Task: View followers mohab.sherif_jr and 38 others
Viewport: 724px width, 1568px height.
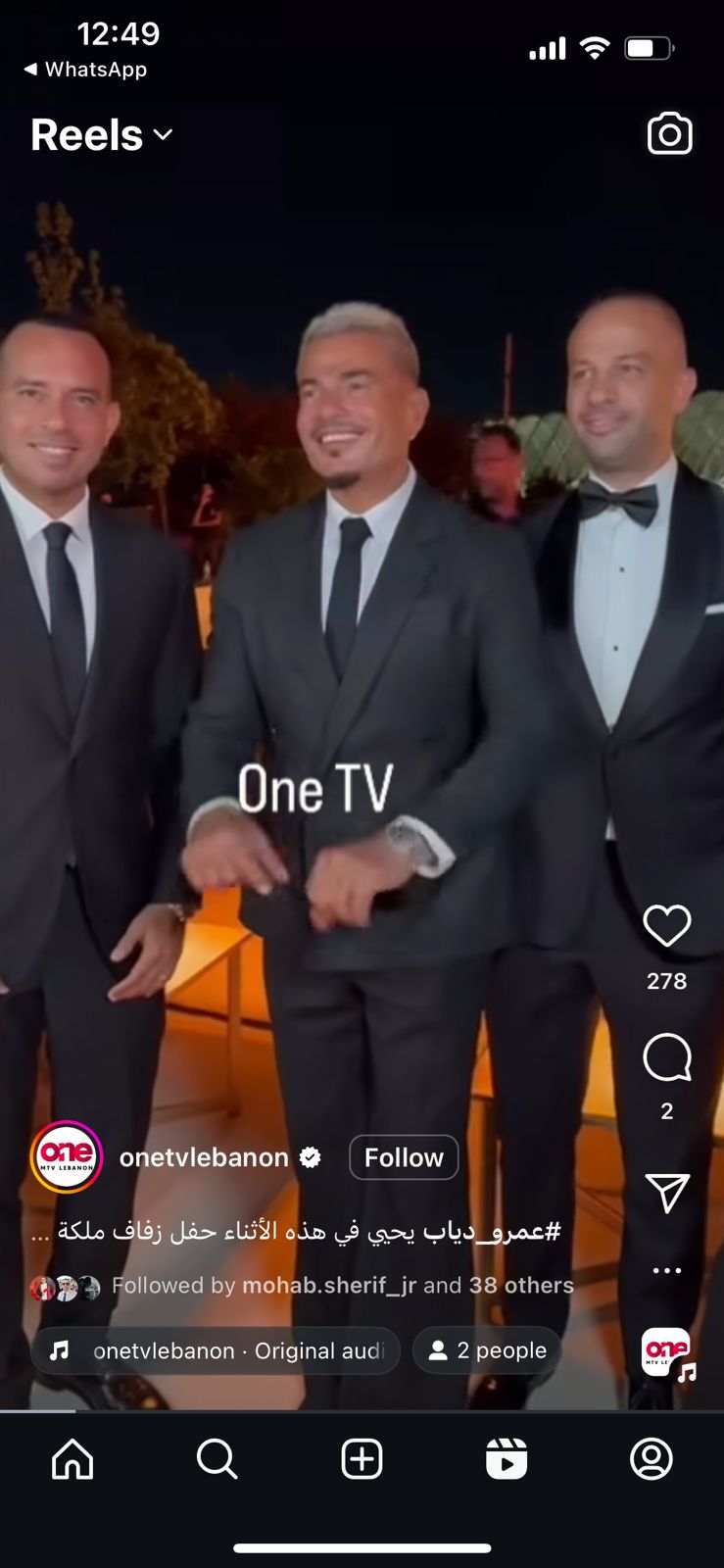Action: pos(341,1286)
